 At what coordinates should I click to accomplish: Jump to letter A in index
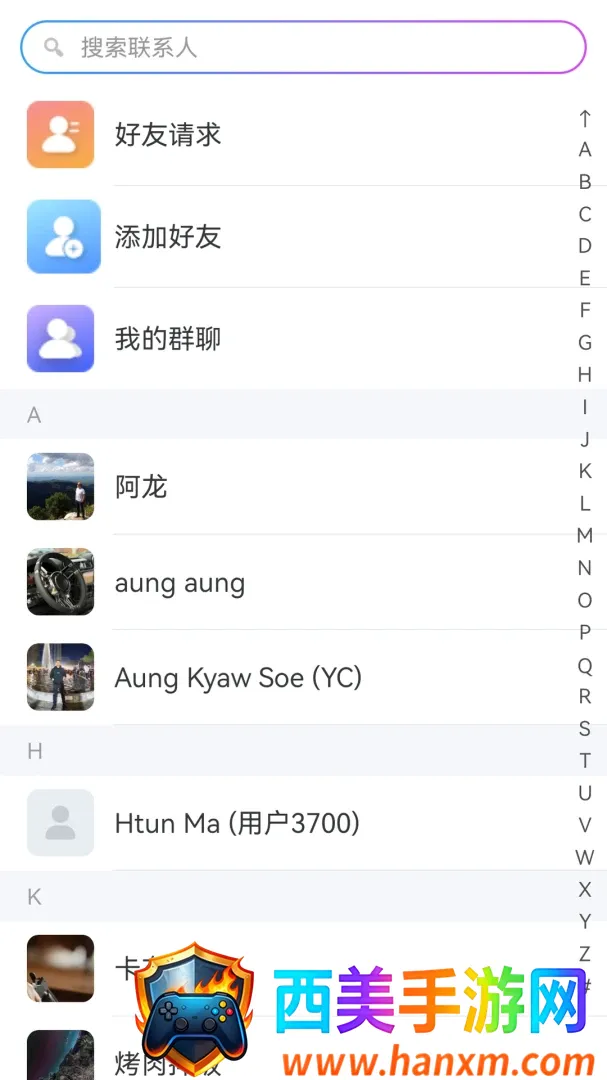[585, 149]
